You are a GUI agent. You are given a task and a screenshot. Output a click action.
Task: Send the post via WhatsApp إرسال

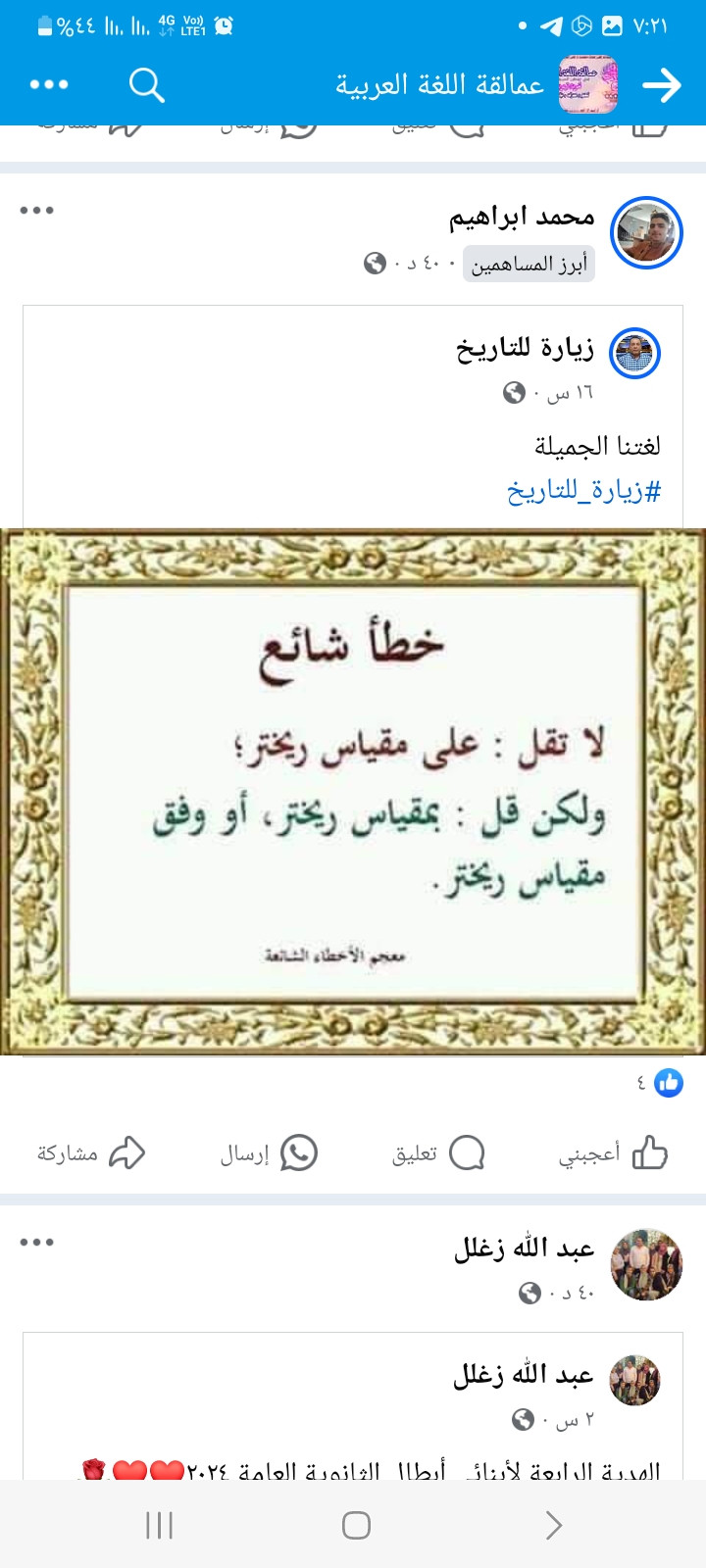[269, 1153]
